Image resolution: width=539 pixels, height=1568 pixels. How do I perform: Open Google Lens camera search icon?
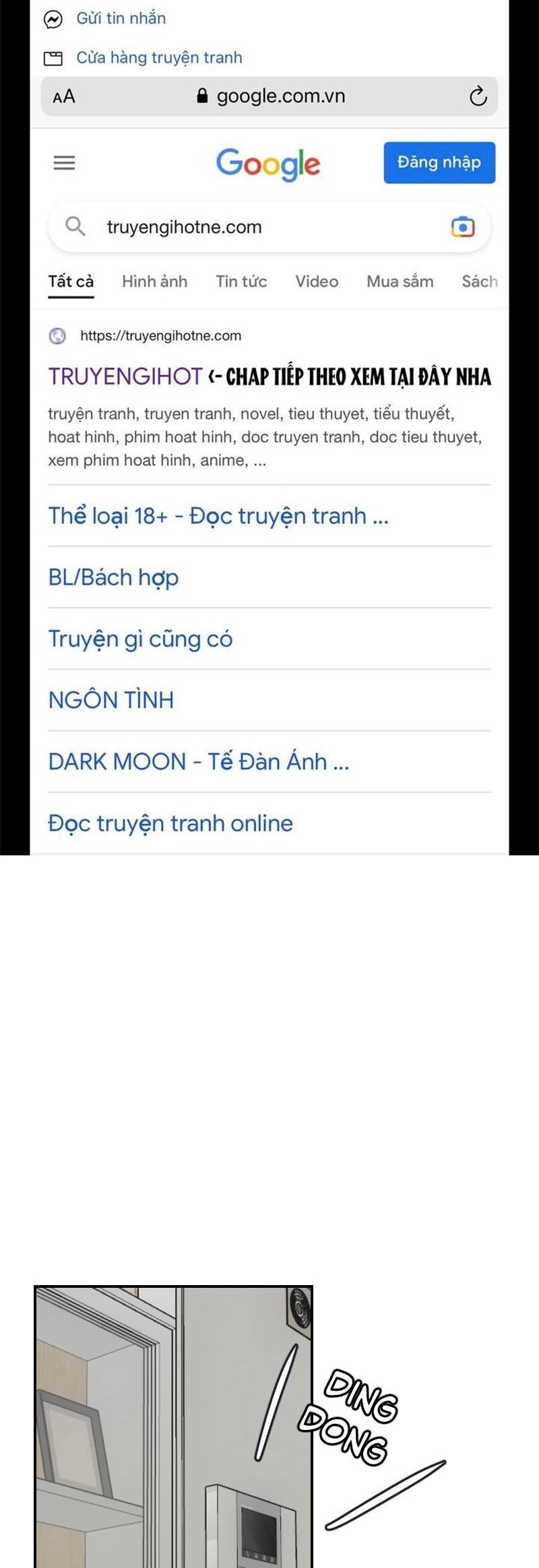(x=462, y=226)
